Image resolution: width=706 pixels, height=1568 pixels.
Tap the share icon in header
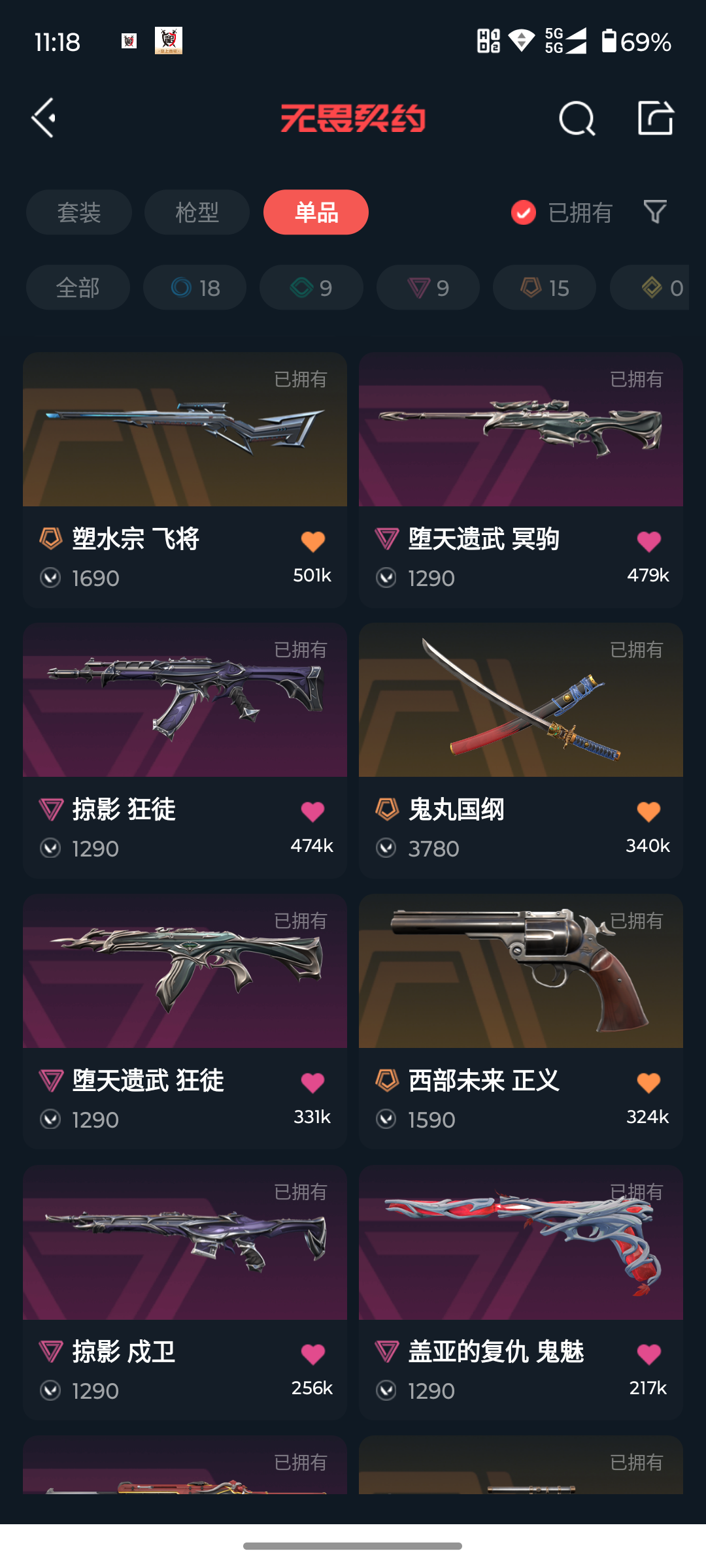point(656,118)
